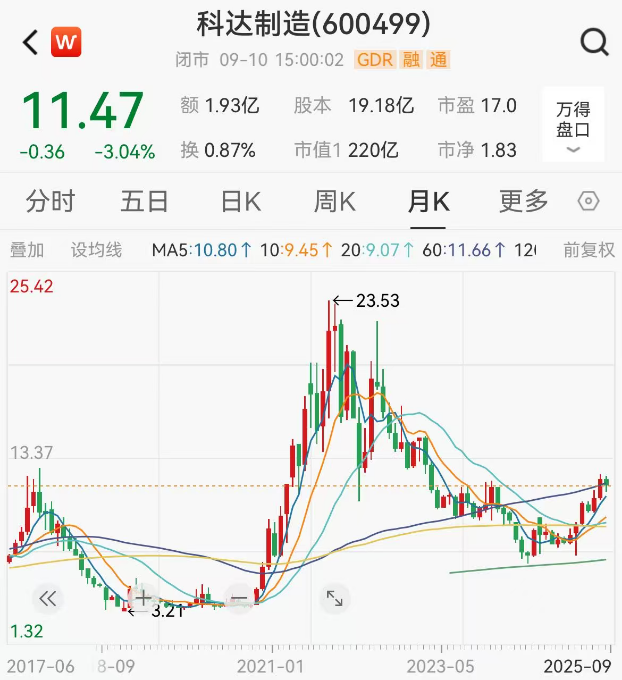The height and width of the screenshot is (680, 622).
Task: Change the 前复权 price adjustment mode
Action: pos(588,250)
